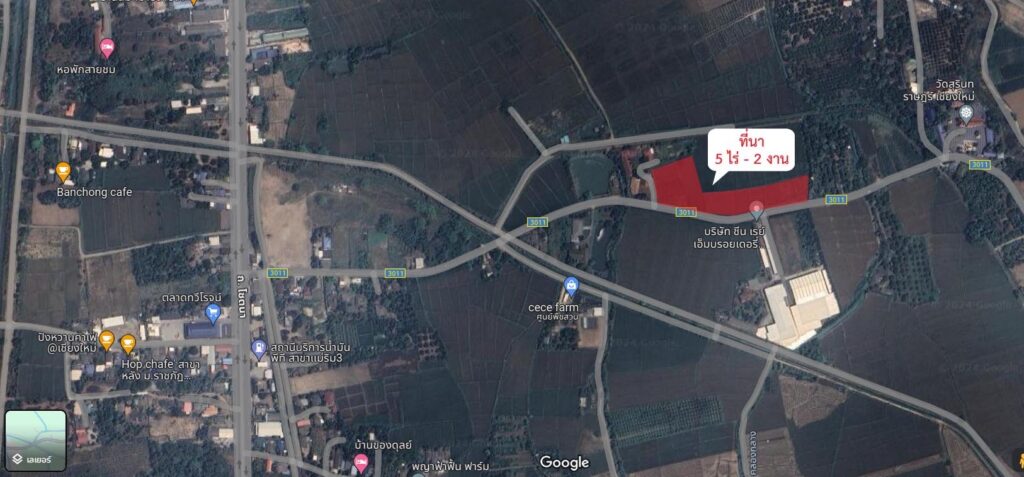Select the วัดสุรินทร์ temple marker
The width and height of the screenshot is (1024, 477).
pyautogui.click(x=965, y=113)
